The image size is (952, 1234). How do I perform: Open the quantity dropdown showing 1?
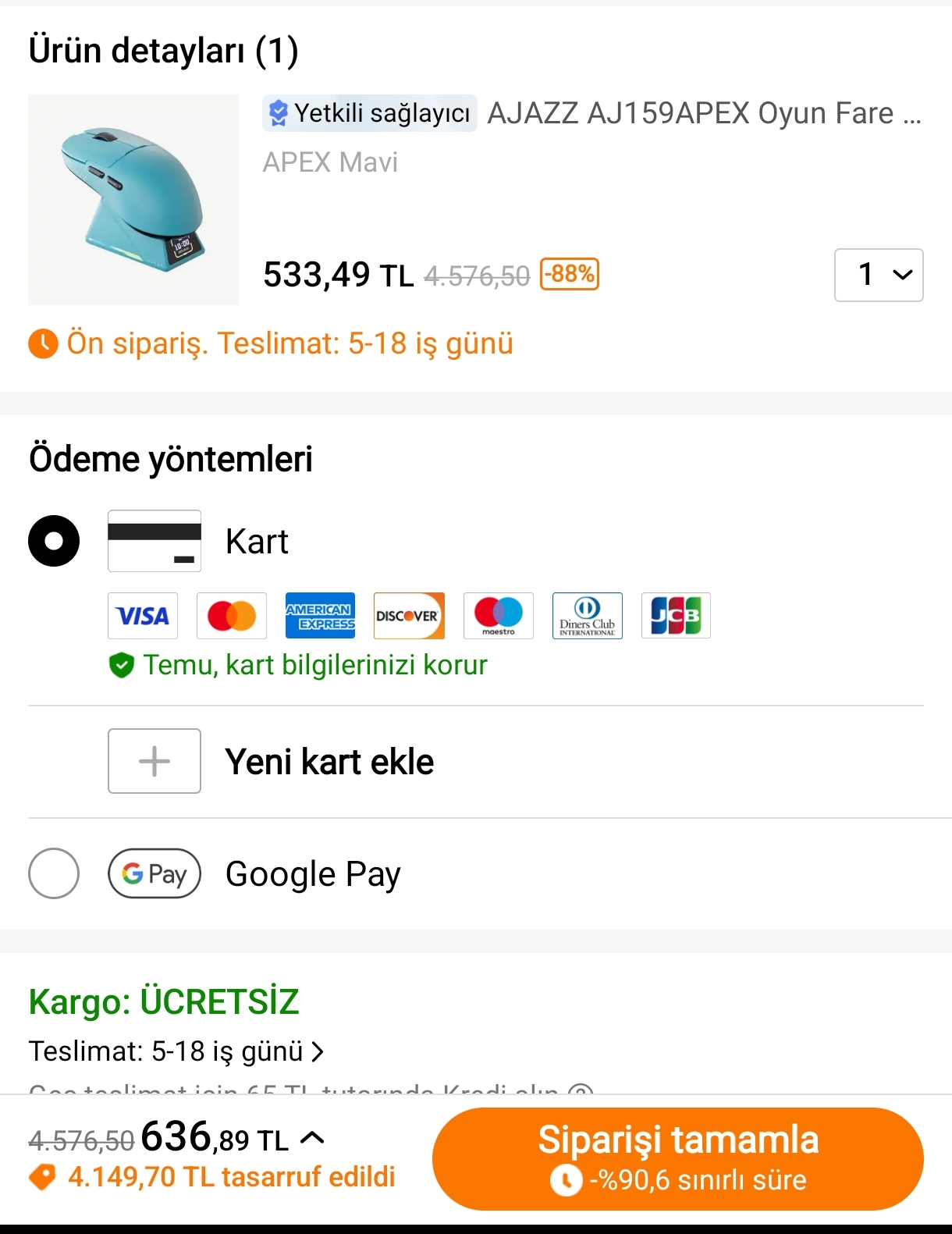[879, 275]
